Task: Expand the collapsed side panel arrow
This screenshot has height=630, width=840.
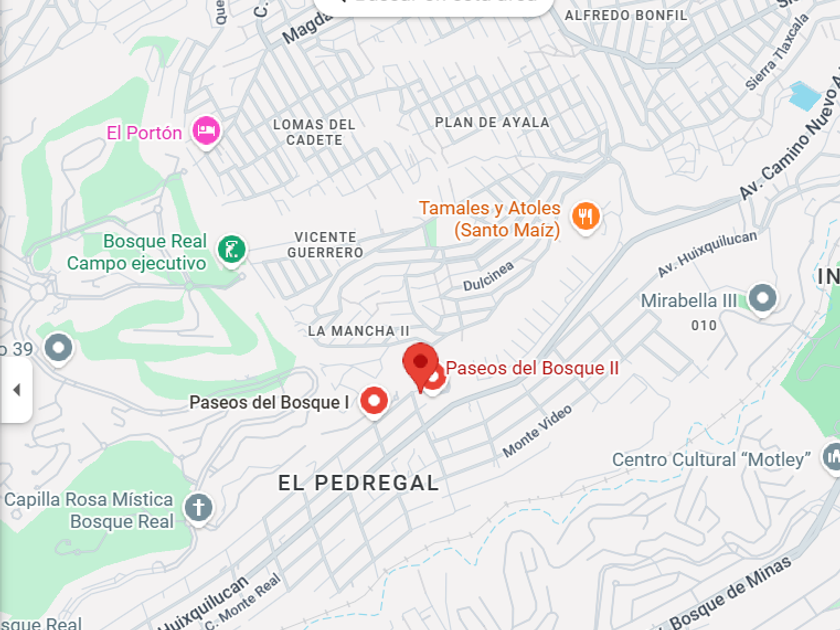Action: [15, 390]
